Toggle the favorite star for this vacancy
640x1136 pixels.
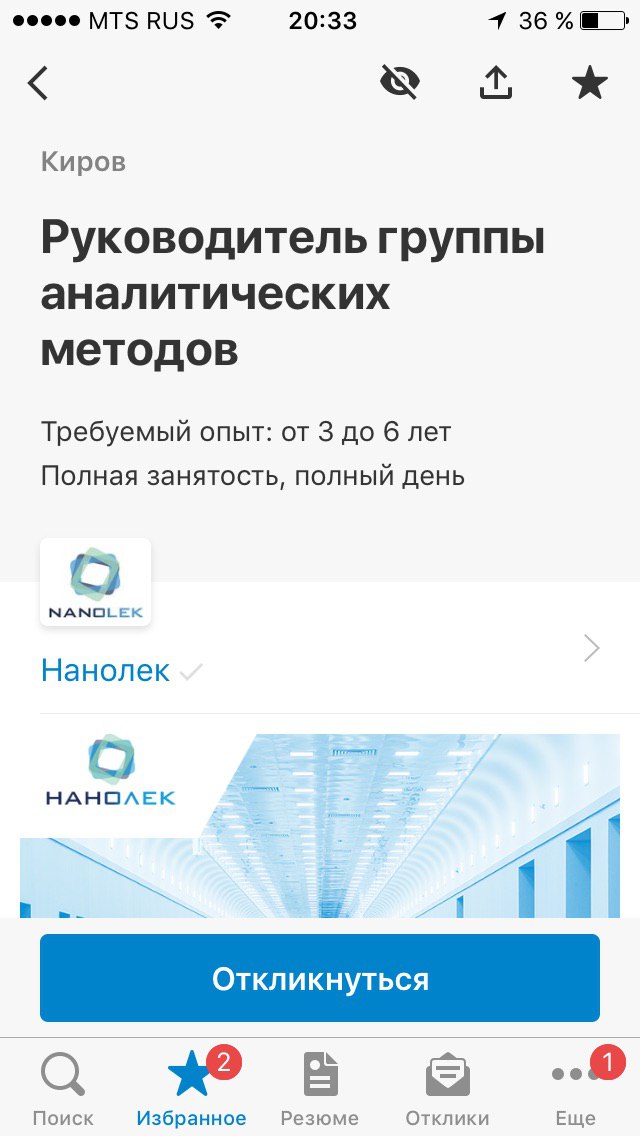pos(589,83)
